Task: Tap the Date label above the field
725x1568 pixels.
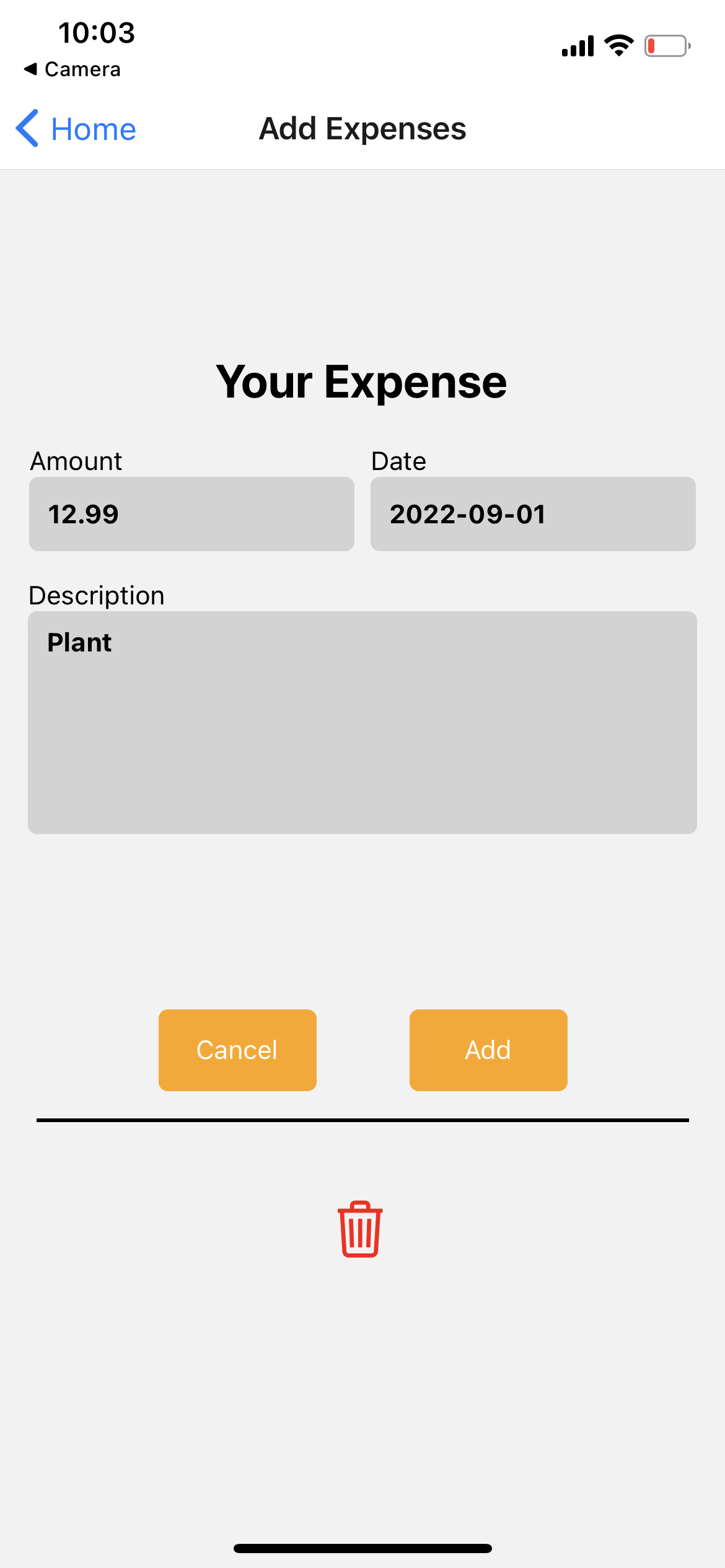Action: [x=398, y=461]
